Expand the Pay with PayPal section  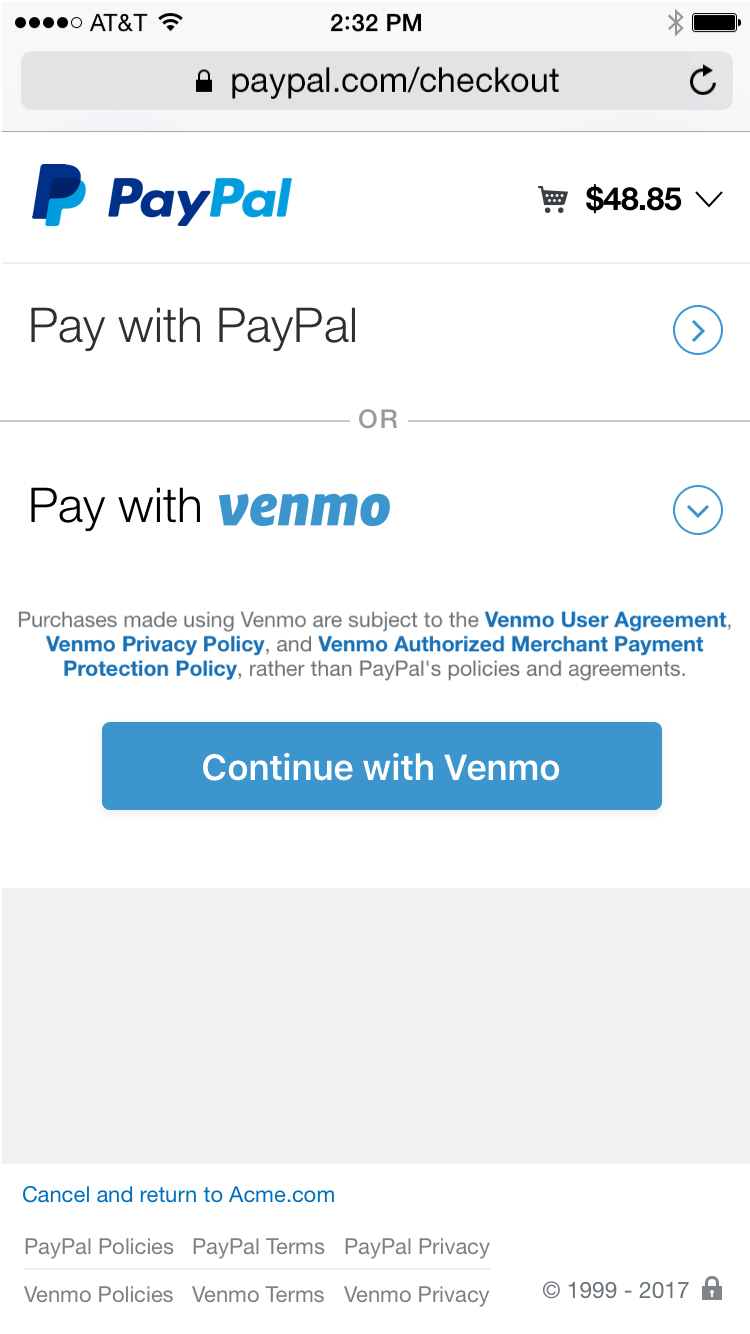697,330
